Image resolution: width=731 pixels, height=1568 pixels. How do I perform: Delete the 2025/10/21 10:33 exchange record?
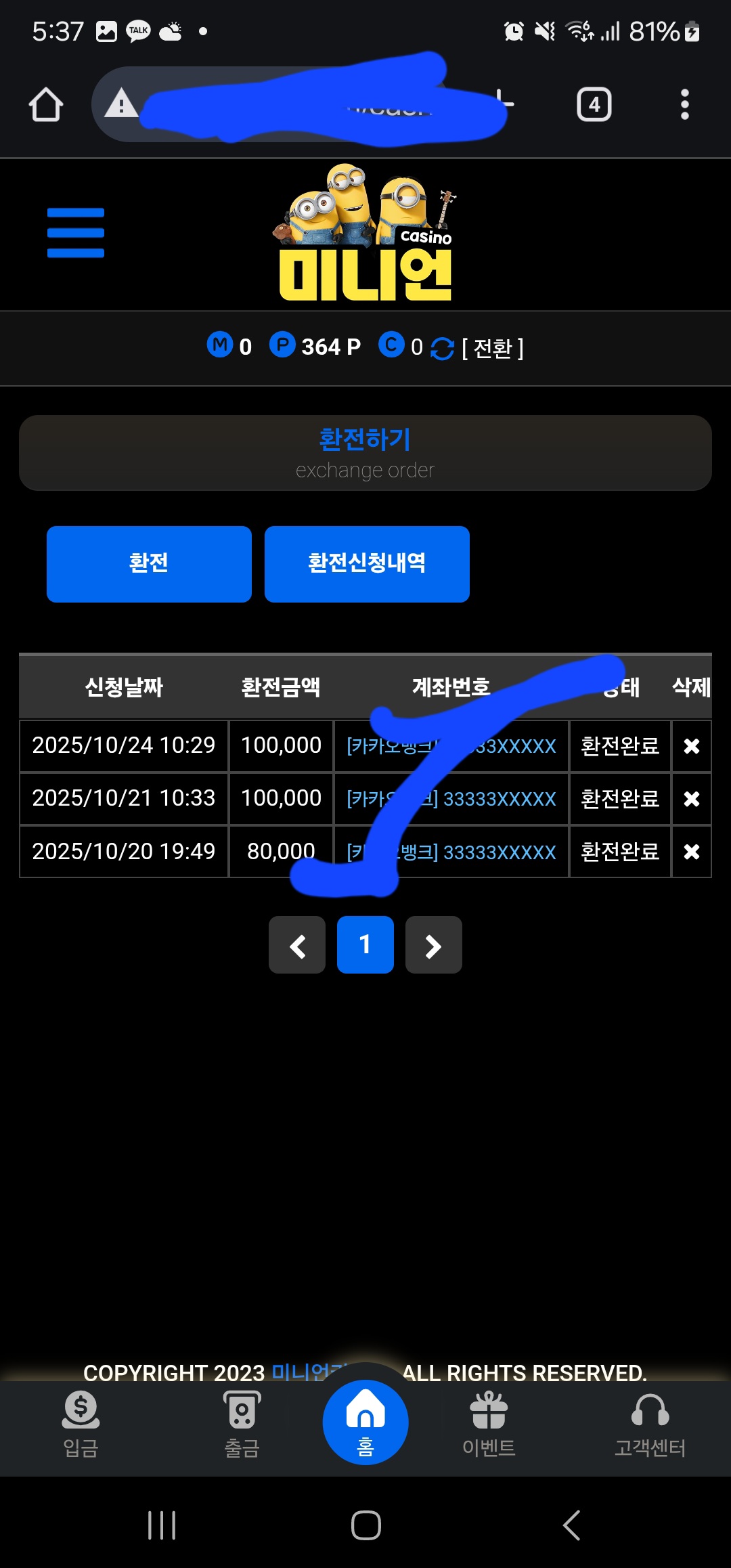click(691, 799)
